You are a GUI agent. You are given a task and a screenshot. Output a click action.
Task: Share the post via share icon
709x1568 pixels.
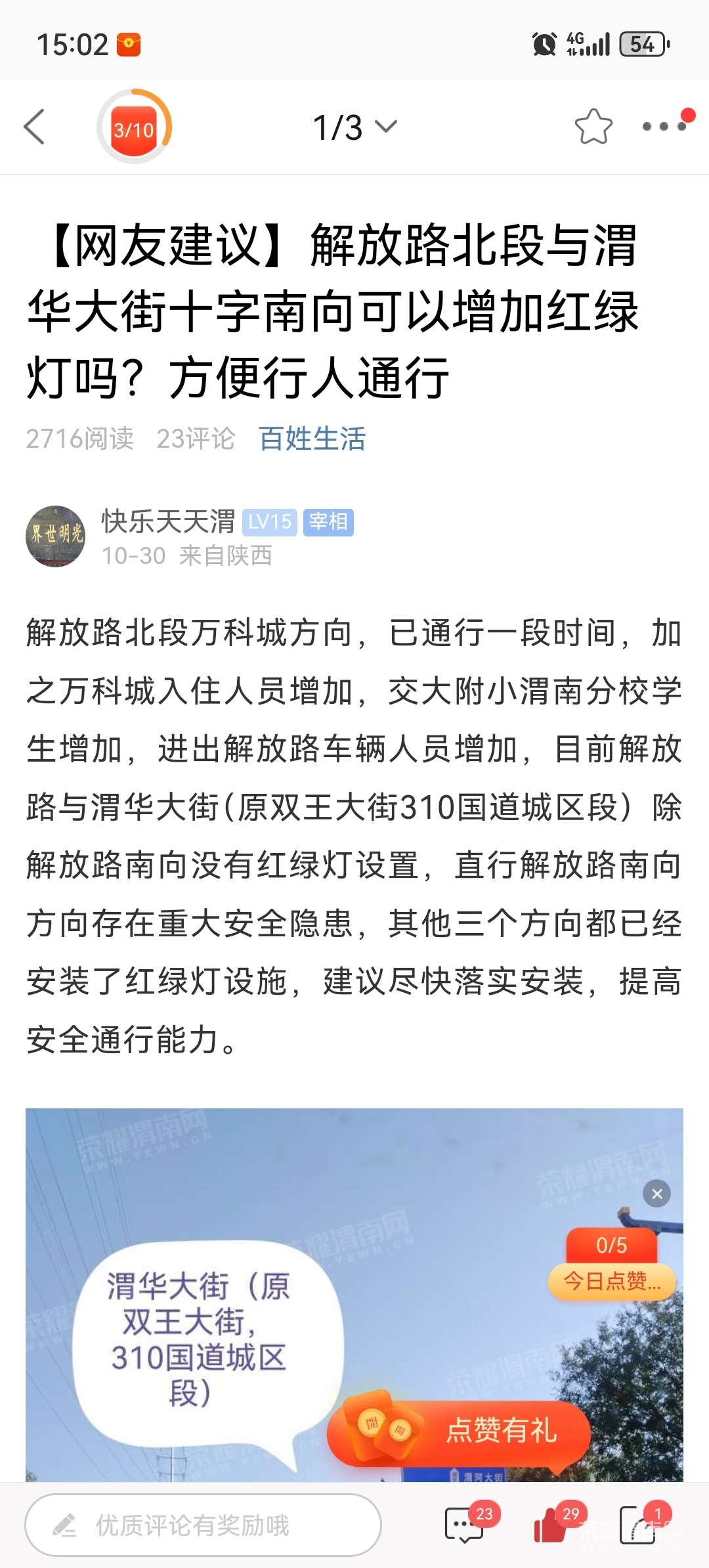[638, 1525]
